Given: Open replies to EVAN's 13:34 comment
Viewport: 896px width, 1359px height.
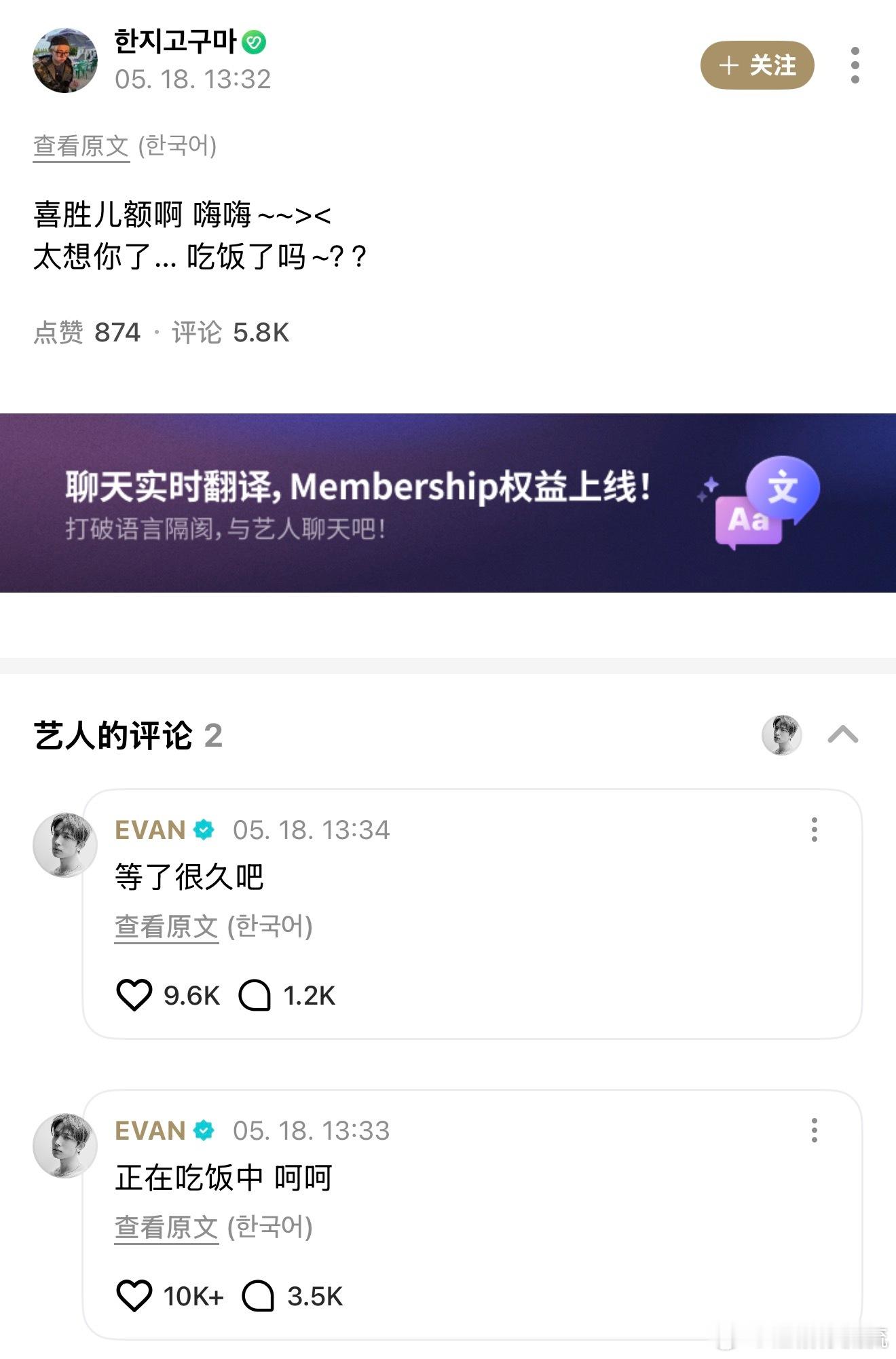Looking at the screenshot, I should pyautogui.click(x=255, y=995).
